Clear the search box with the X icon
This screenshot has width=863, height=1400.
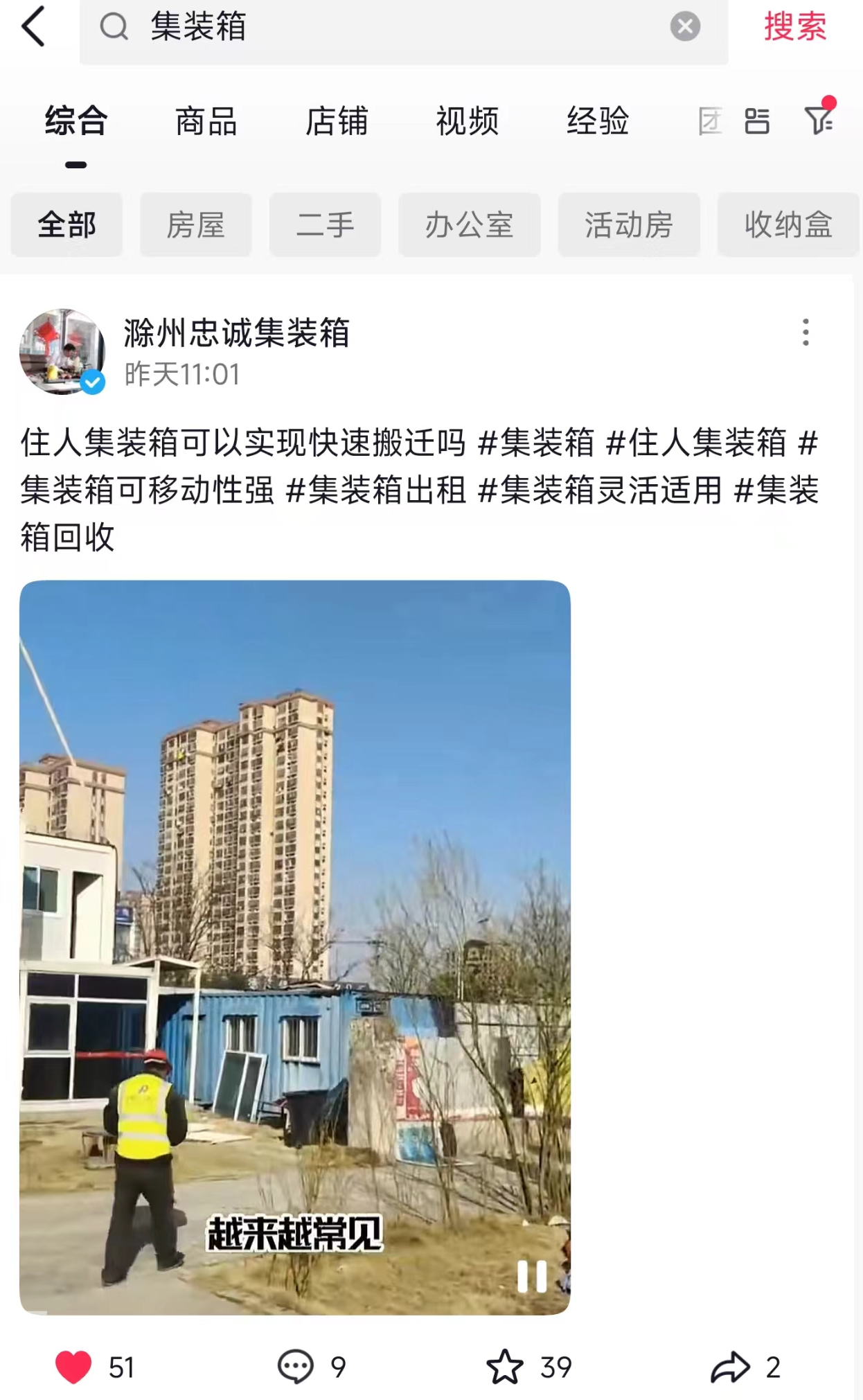(684, 25)
